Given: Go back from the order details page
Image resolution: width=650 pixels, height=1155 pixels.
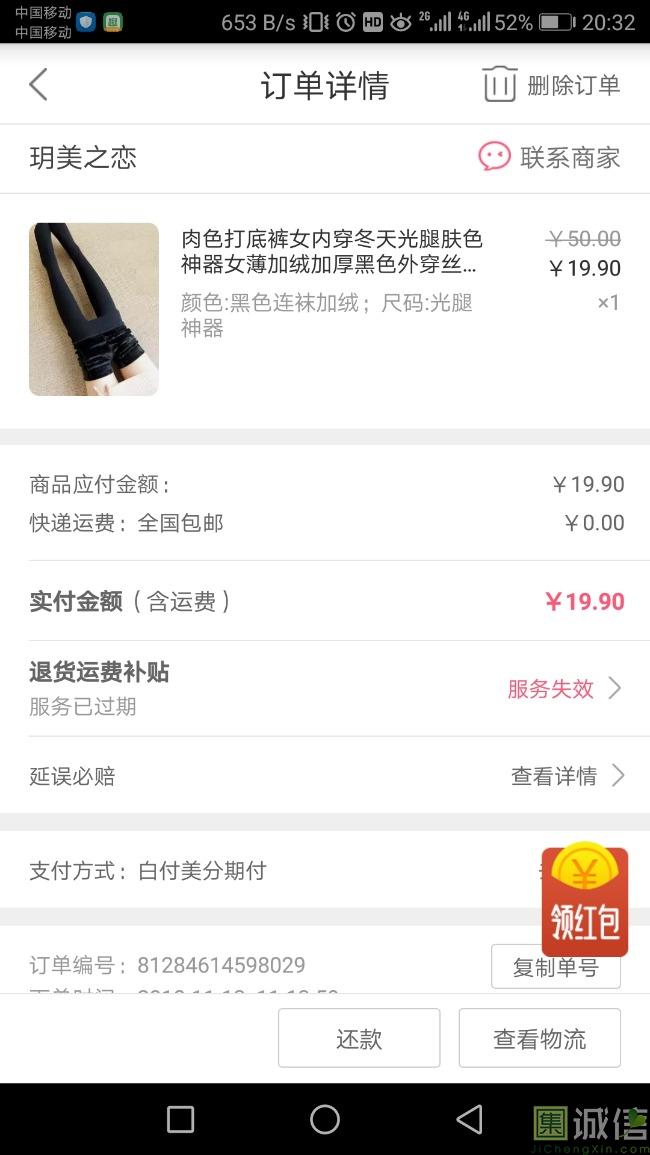Looking at the screenshot, I should coord(38,85).
